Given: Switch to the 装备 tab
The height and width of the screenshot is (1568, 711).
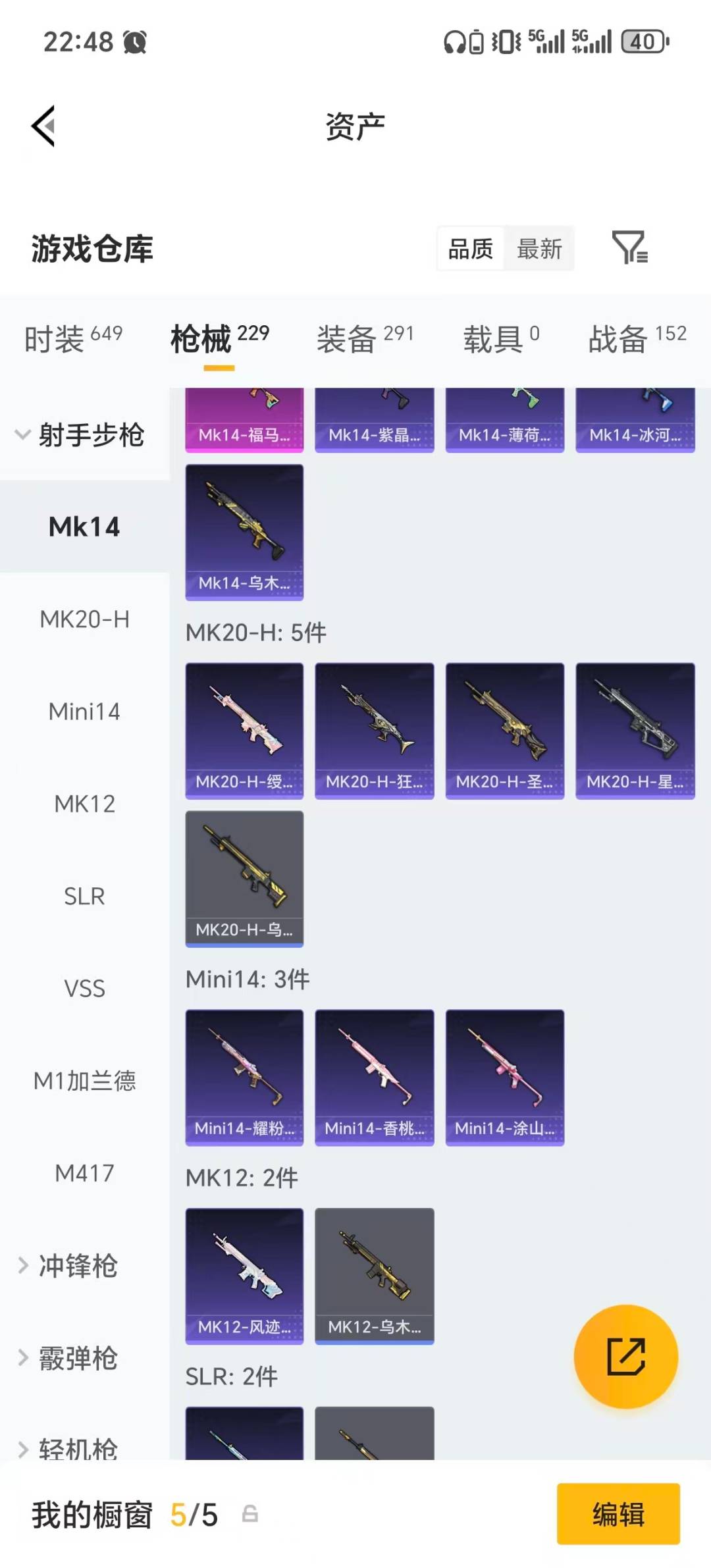Looking at the screenshot, I should click(x=346, y=338).
